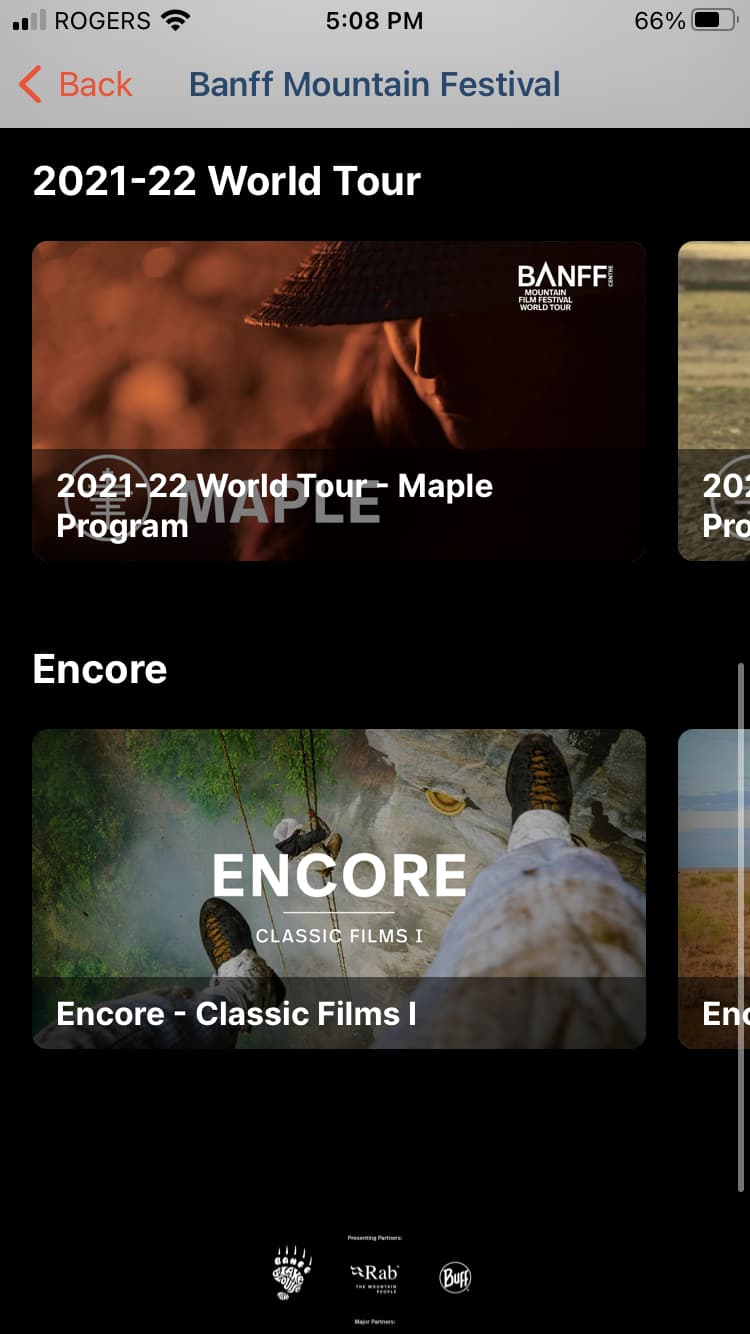Open the Encore - Classic Films I card
Viewport: 750px width, 1334px height.
339,889
